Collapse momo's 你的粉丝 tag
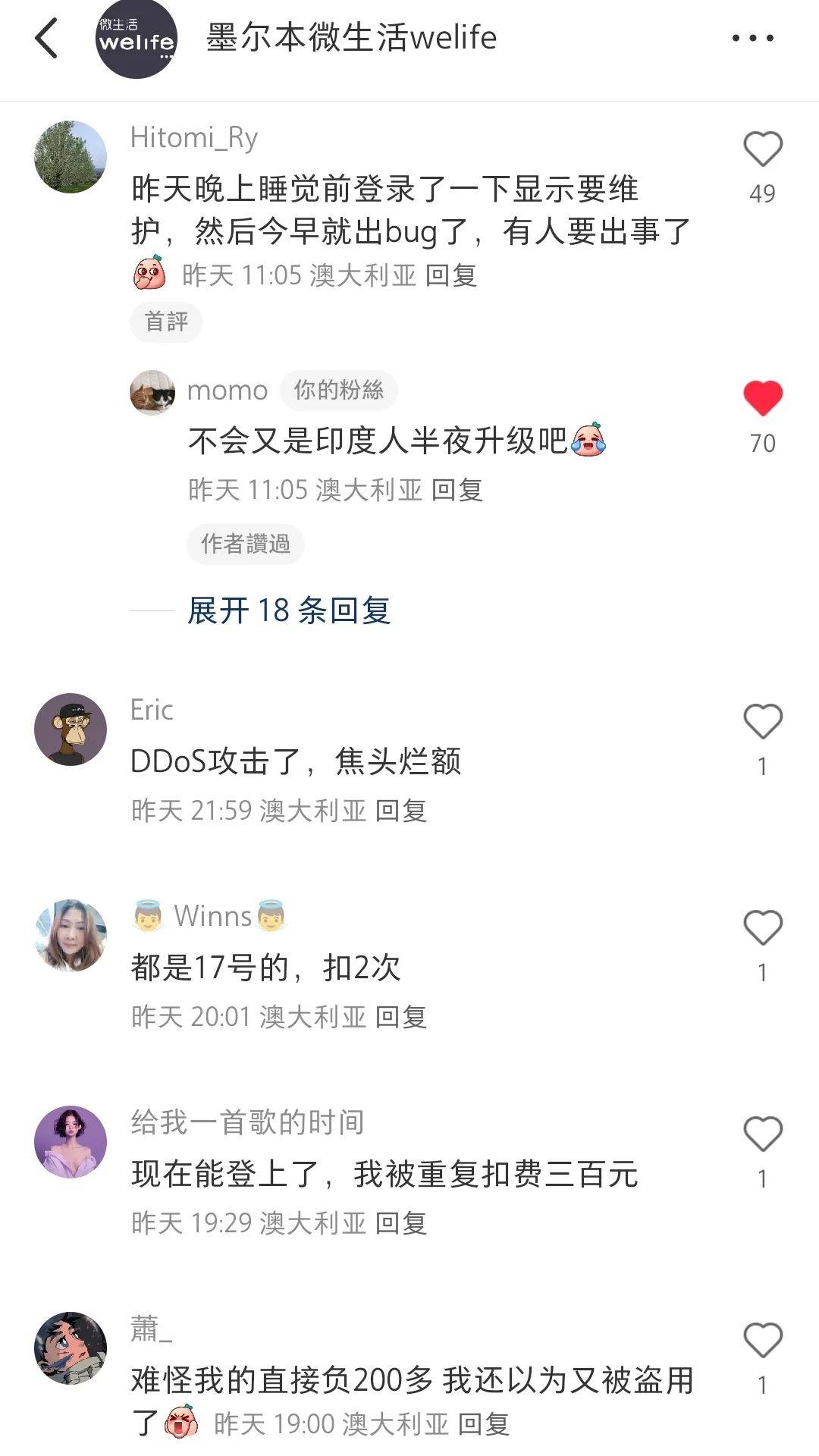Screen dimensions: 819x1456 340,388
